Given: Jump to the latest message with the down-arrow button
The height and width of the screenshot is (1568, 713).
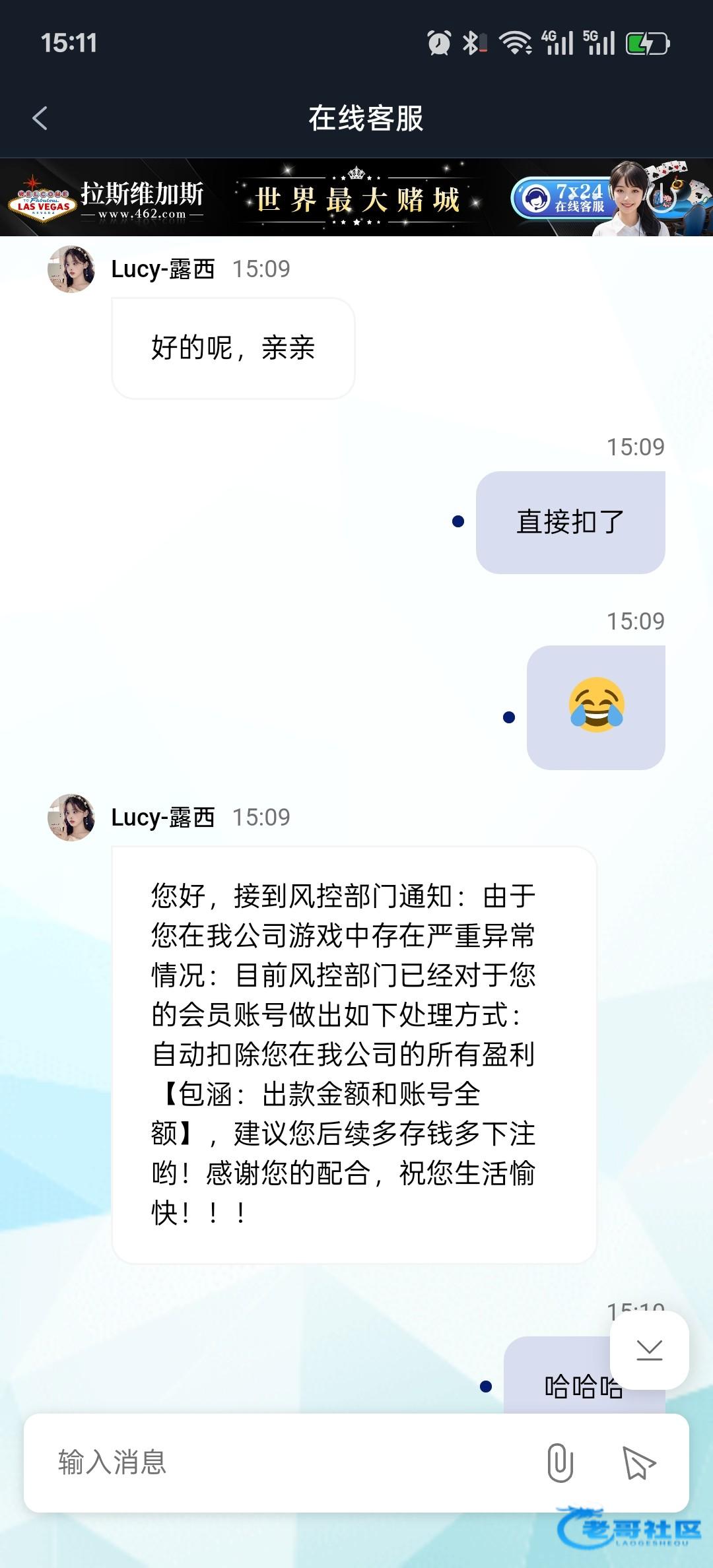Looking at the screenshot, I should coord(650,1350).
